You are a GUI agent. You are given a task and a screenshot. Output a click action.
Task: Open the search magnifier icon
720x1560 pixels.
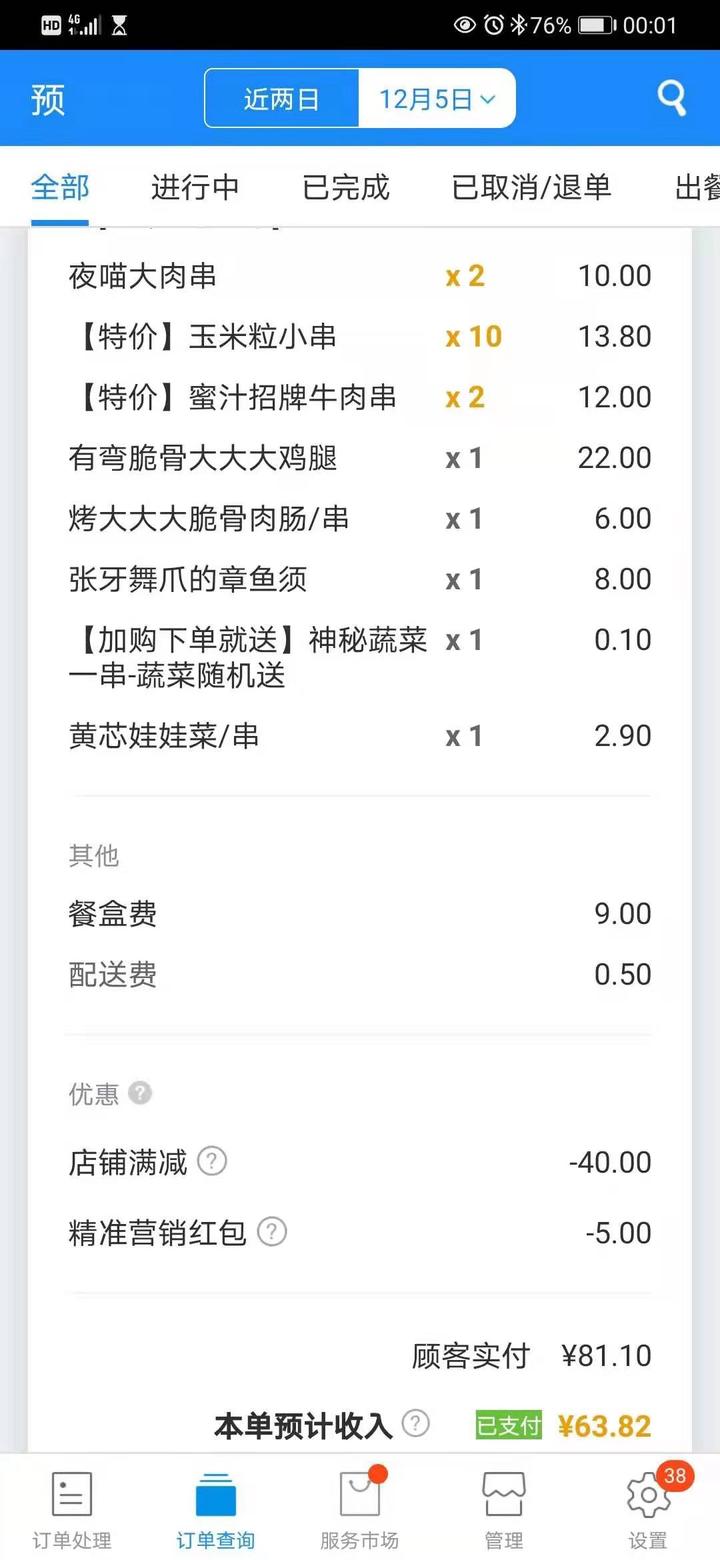coord(671,98)
